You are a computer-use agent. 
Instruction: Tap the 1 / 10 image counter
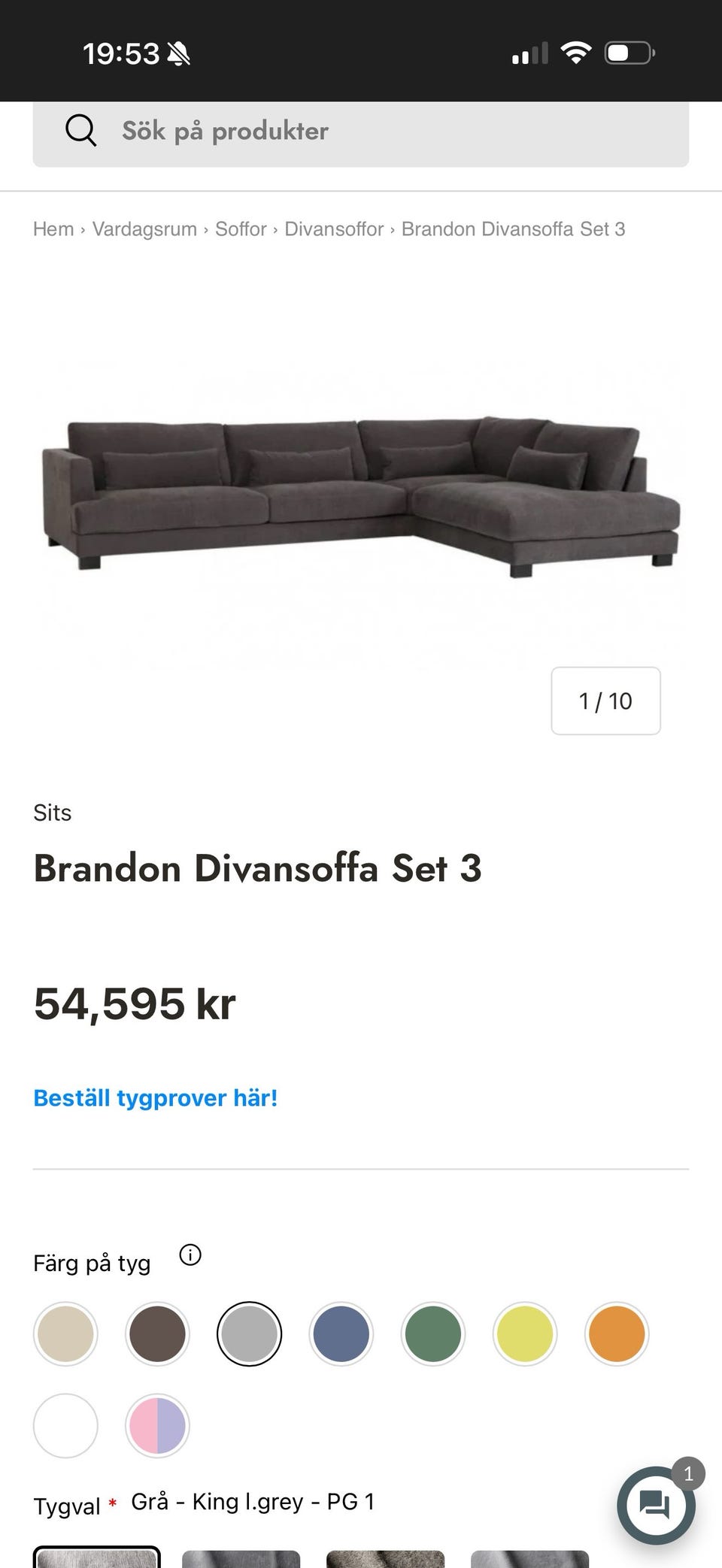click(x=605, y=701)
